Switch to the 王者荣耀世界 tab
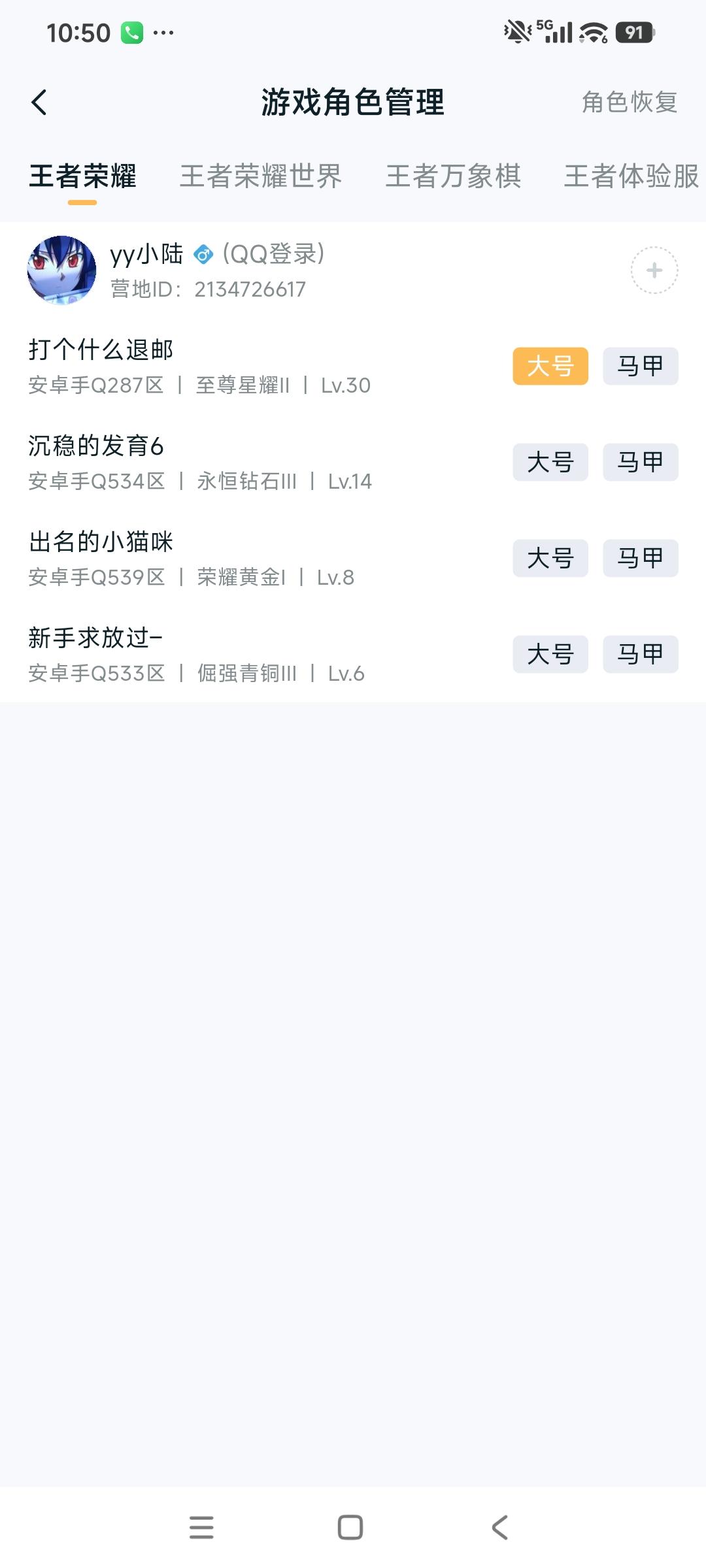 [x=261, y=176]
